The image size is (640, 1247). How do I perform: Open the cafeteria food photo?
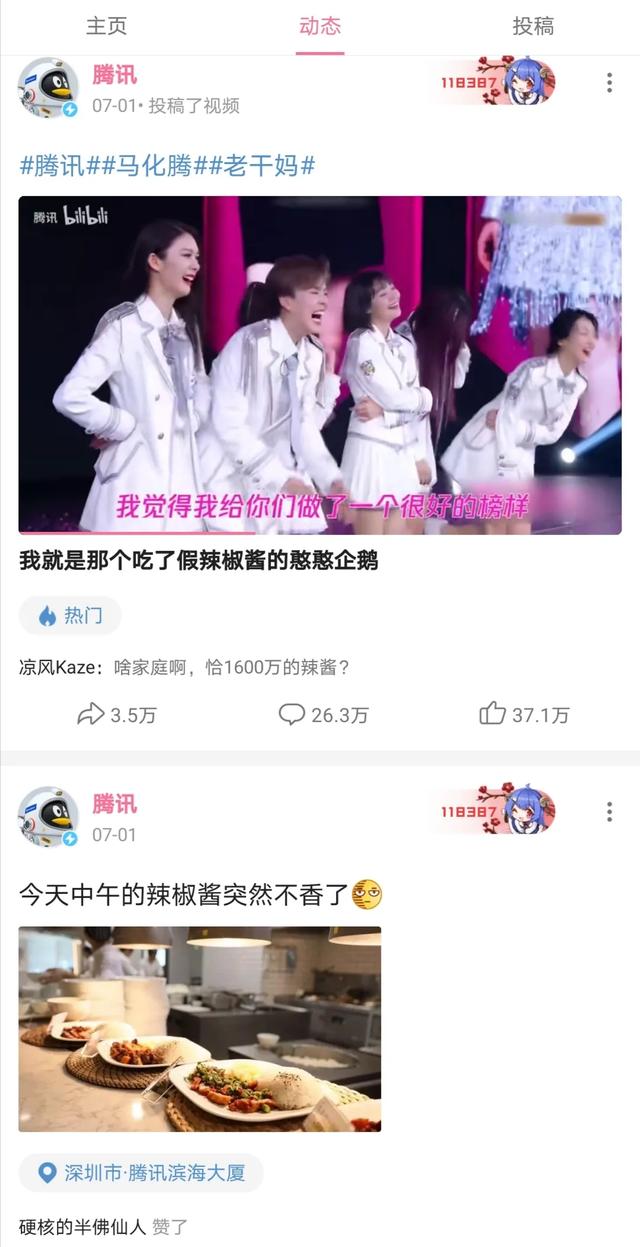(200, 1029)
